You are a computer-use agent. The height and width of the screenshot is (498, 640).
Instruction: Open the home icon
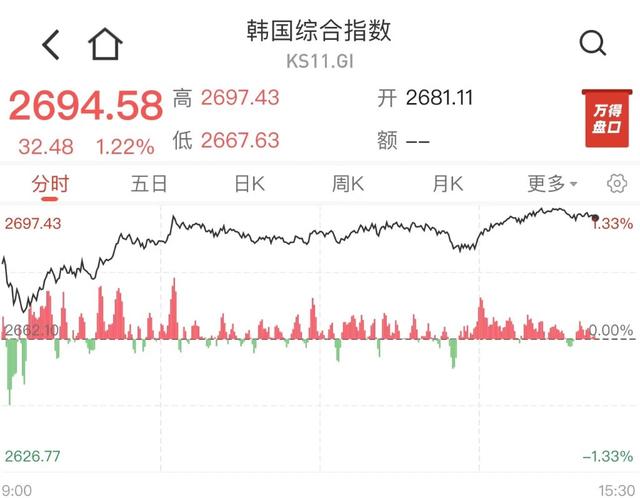(105, 44)
